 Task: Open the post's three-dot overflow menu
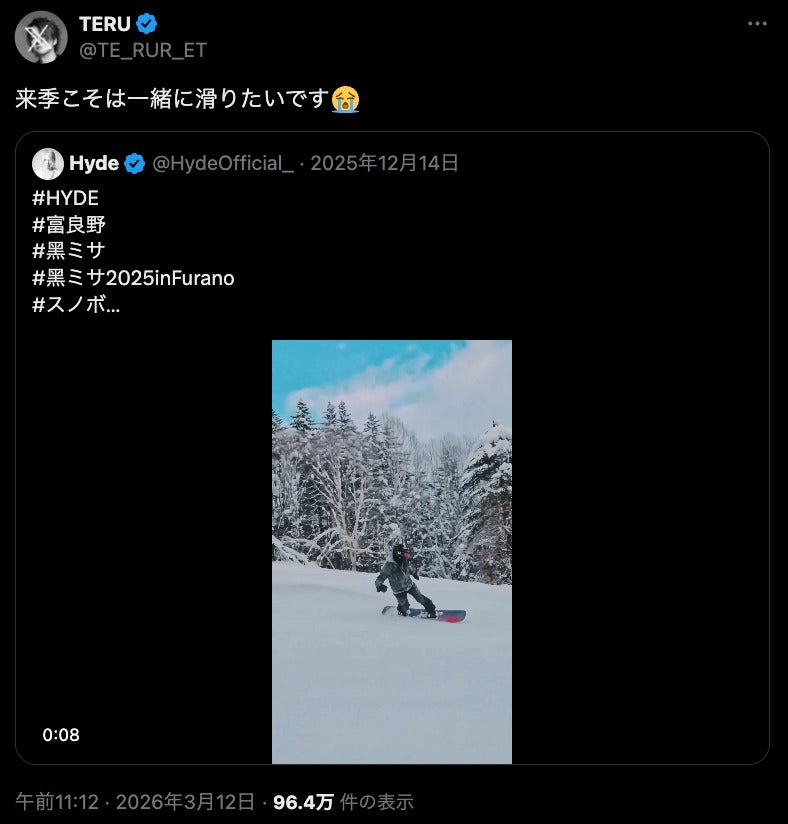click(759, 24)
